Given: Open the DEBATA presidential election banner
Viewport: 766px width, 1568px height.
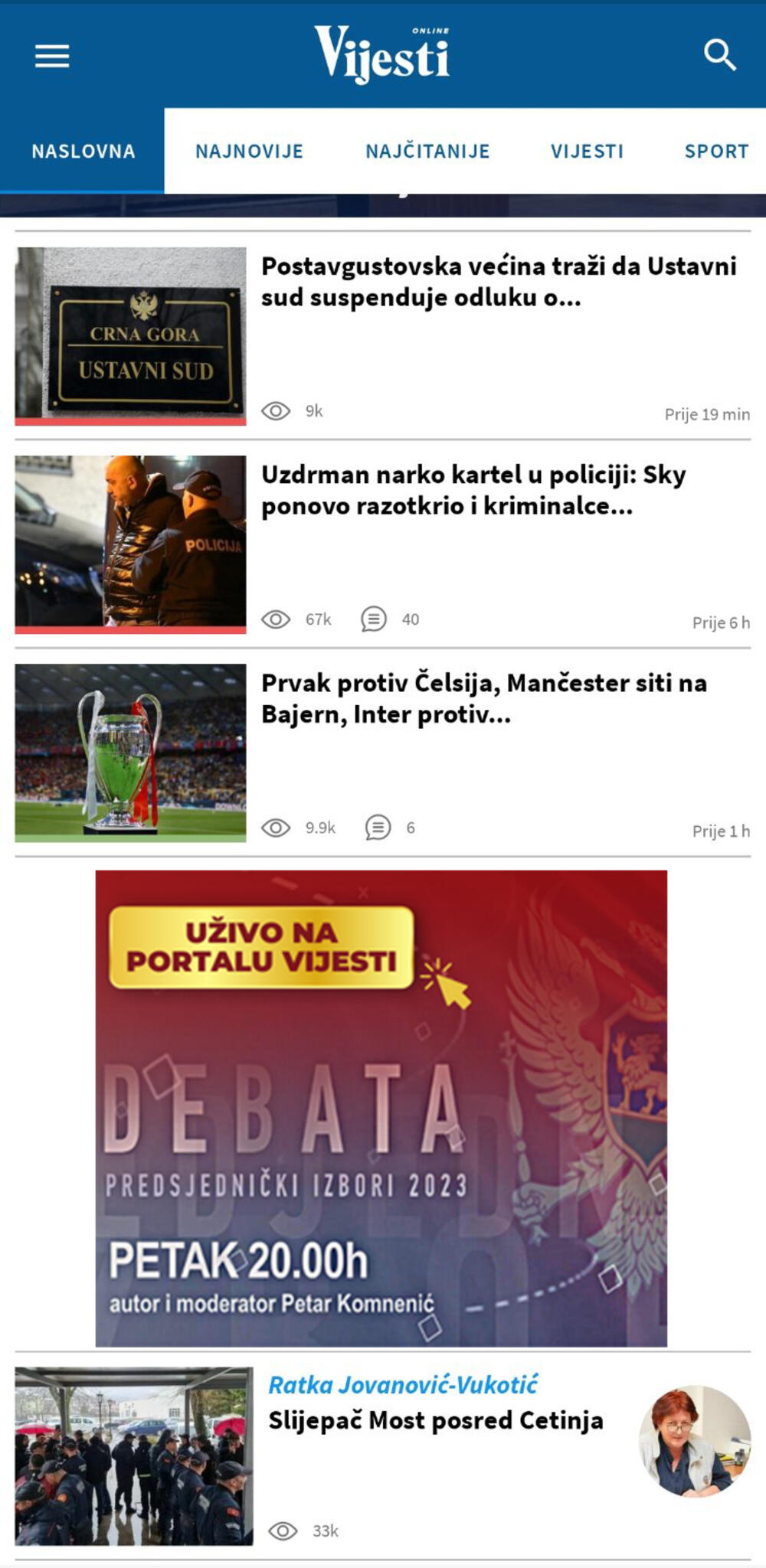Looking at the screenshot, I should pos(383,1110).
